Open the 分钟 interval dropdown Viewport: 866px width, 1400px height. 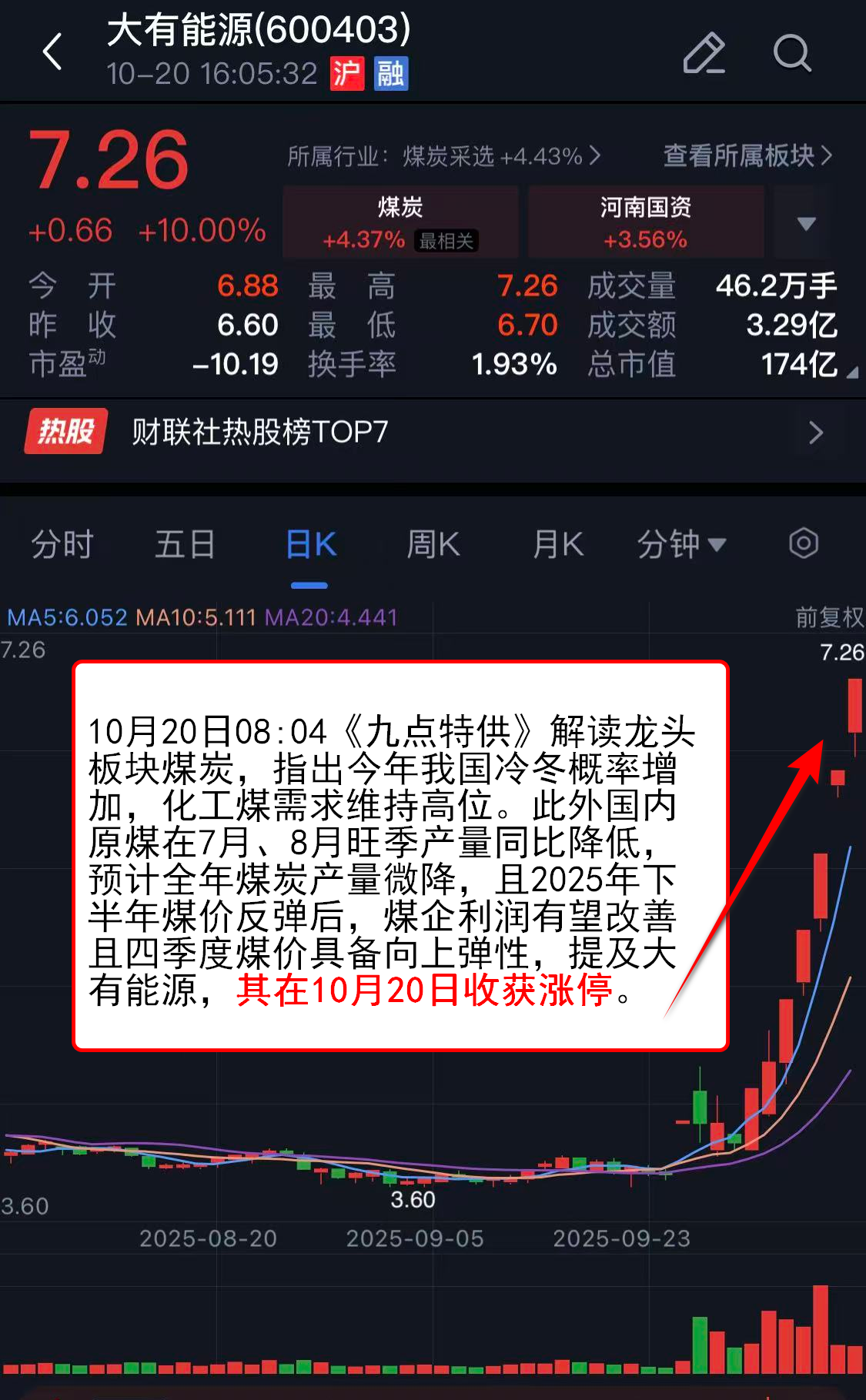tap(681, 544)
